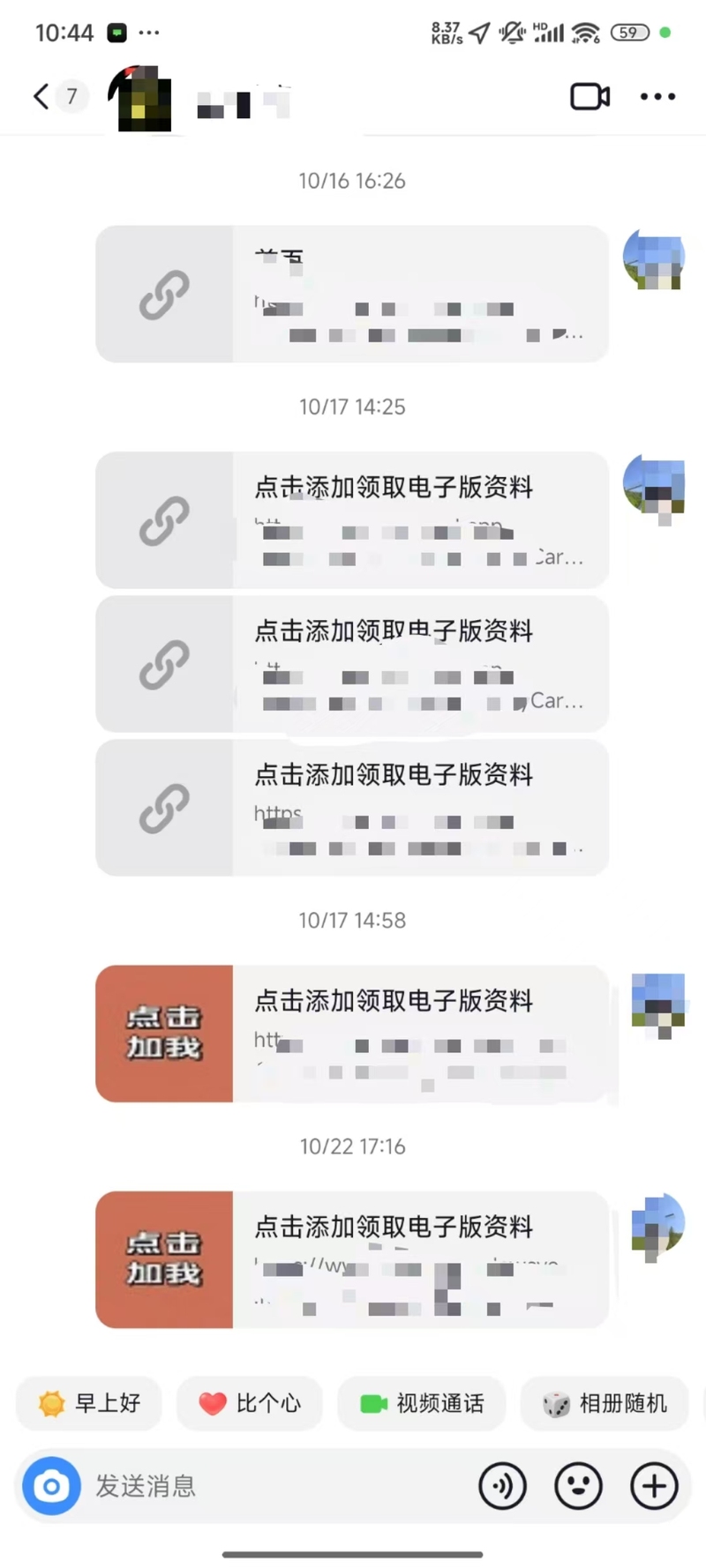Send the 早上好 quick reply

(x=89, y=1403)
